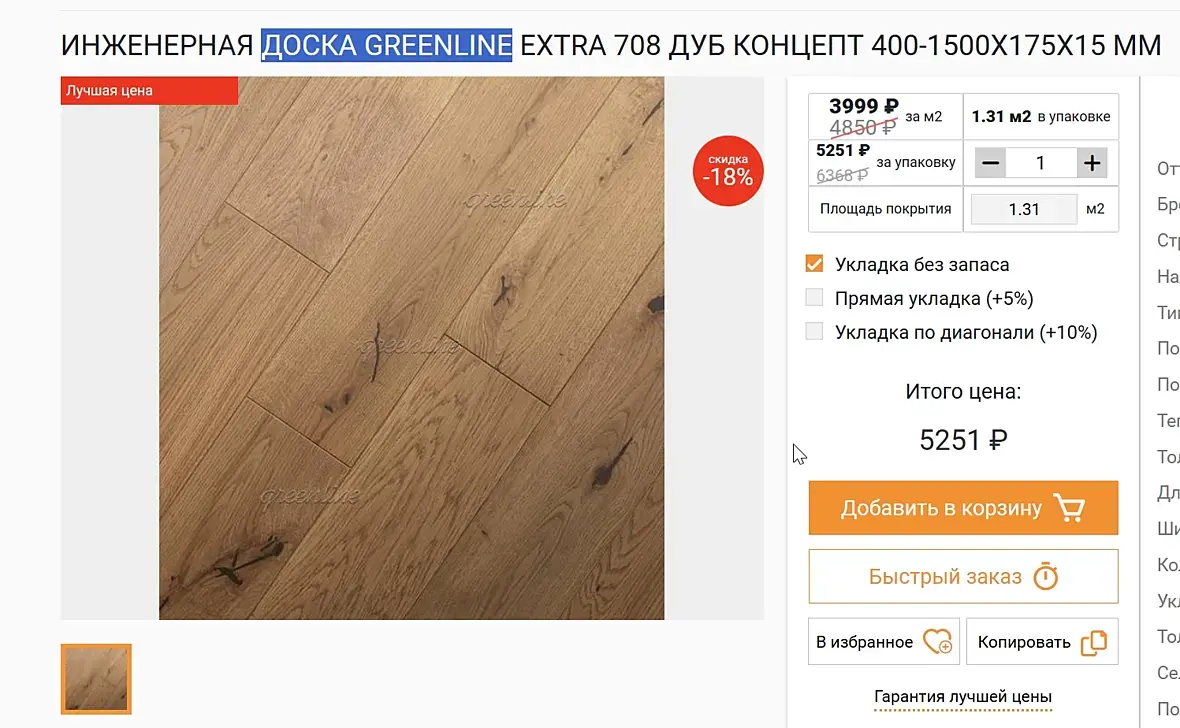Increase package quantity with plus button

1091,163
